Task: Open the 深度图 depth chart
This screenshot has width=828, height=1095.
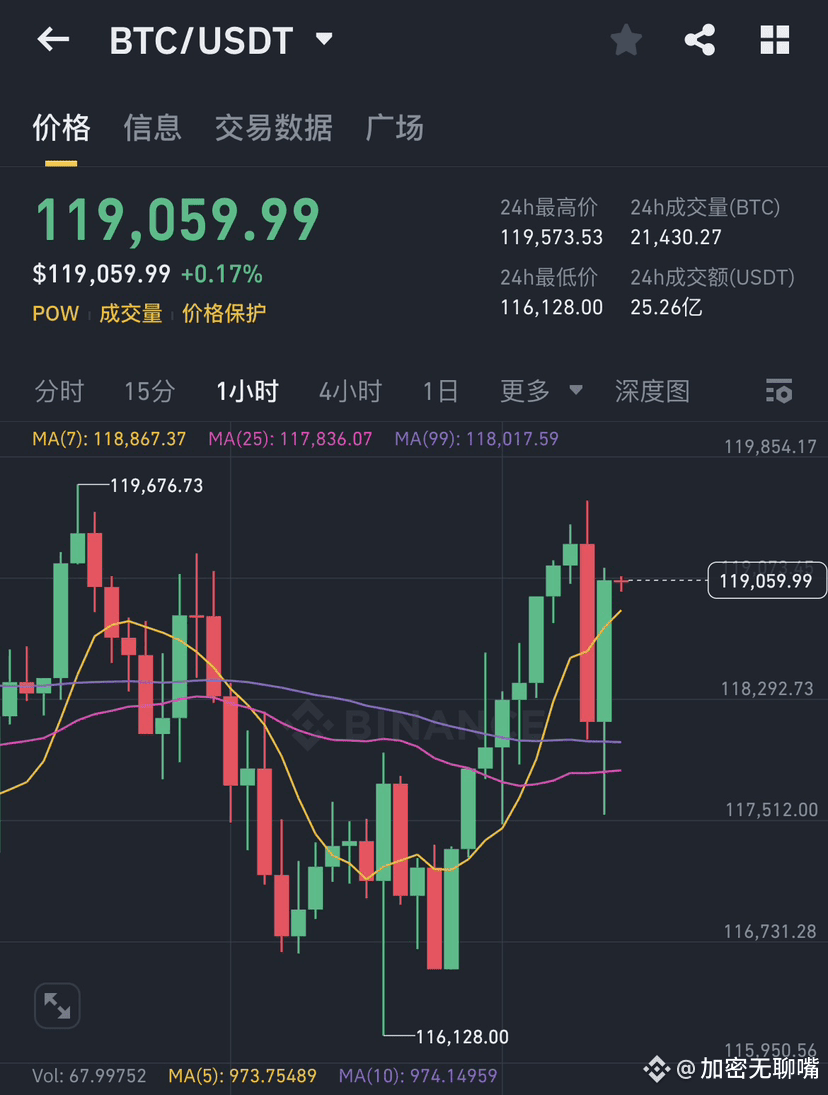Action: coord(652,391)
